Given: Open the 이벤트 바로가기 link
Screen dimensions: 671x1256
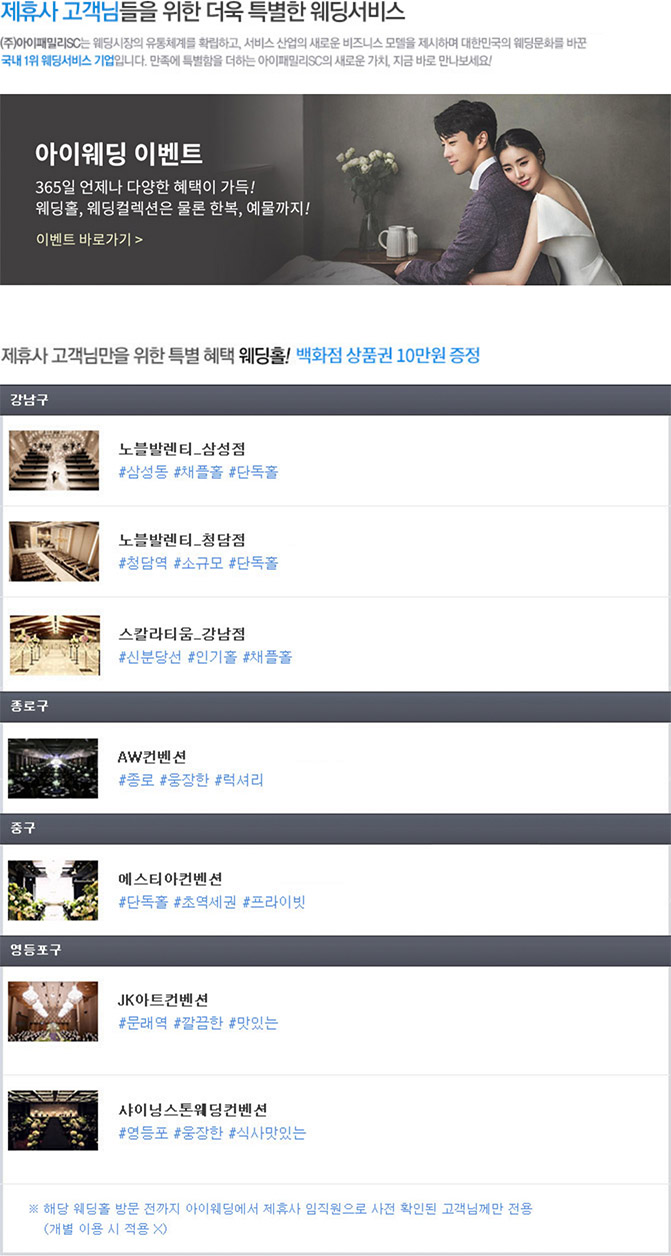Looking at the screenshot, I should (89, 240).
